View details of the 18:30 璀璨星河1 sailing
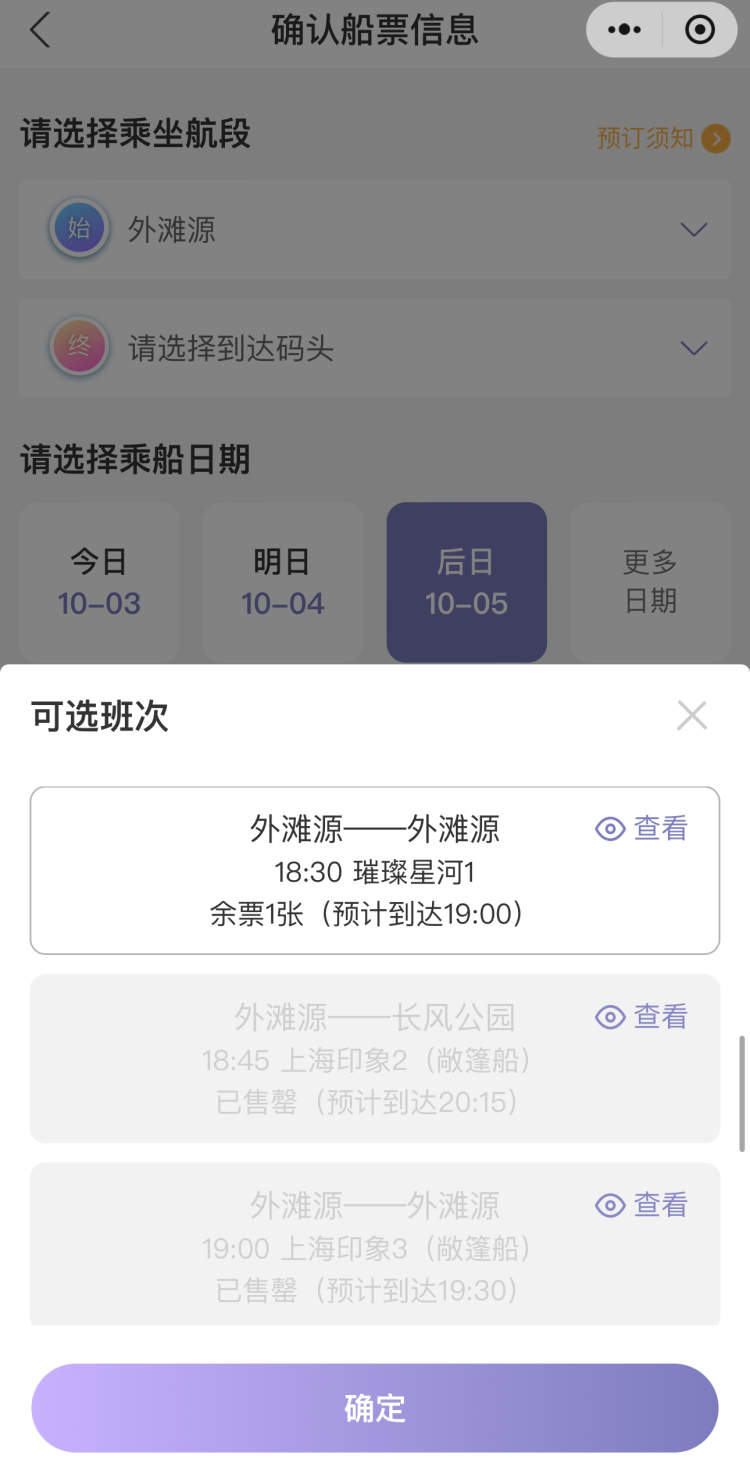 coord(642,829)
